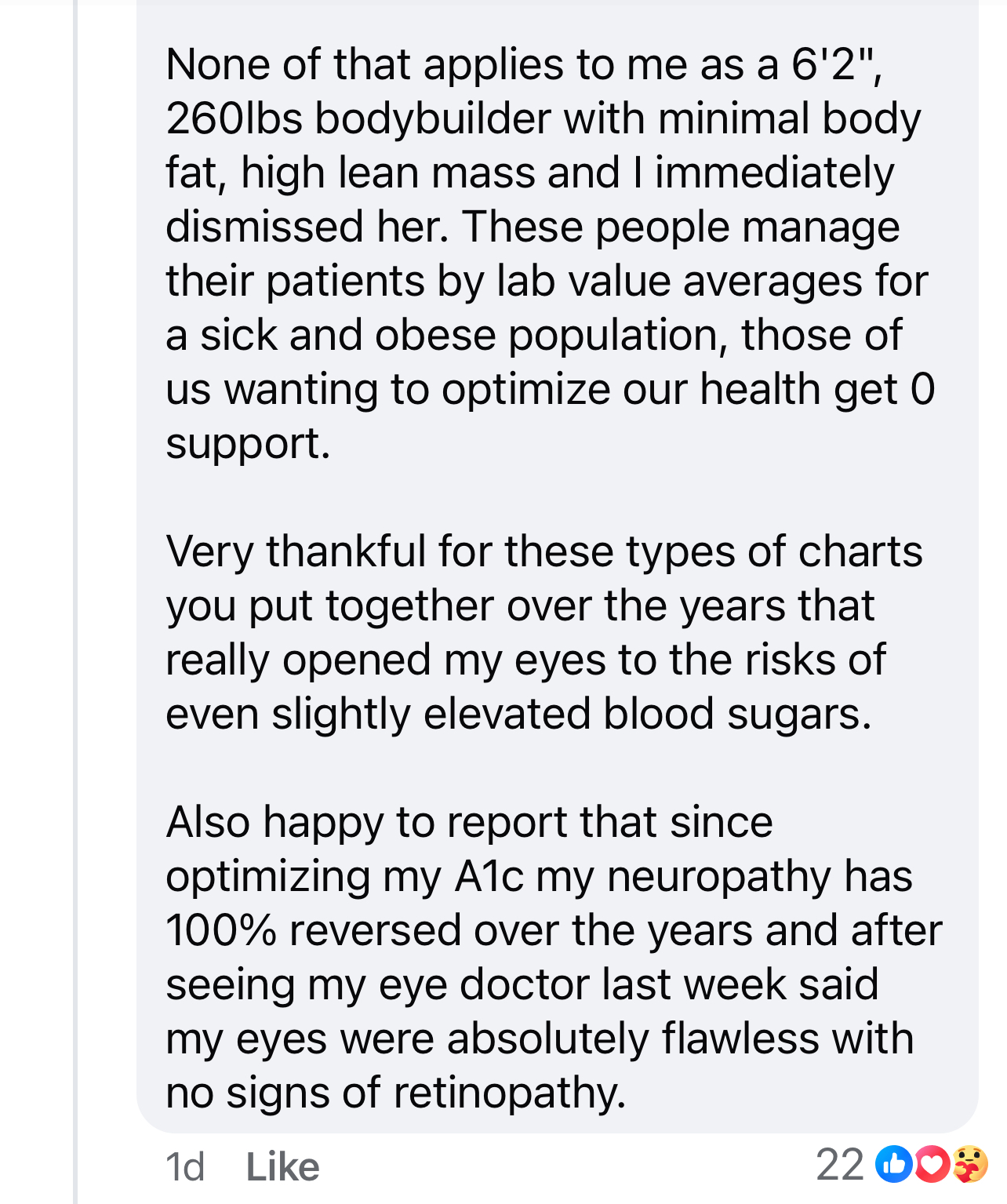1007x1204 pixels.
Task: Like the bodybuilder's comment
Action: [x=282, y=1167]
